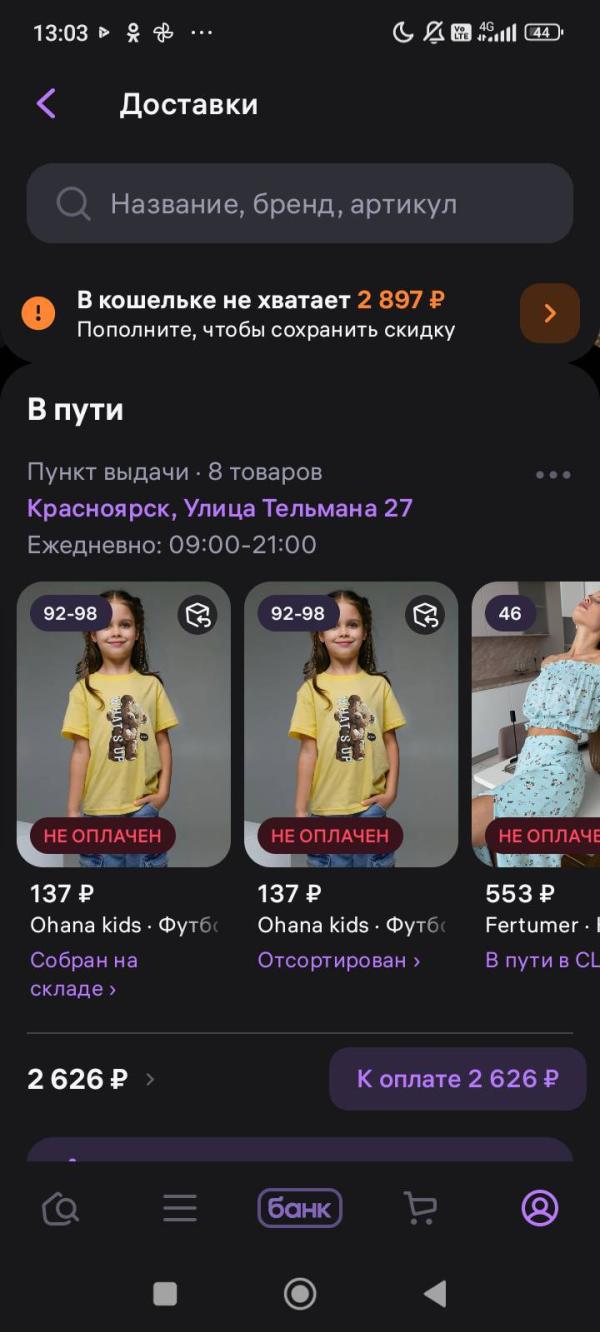Tap the К оплате 2 626 ₽ button

pos(457,1079)
